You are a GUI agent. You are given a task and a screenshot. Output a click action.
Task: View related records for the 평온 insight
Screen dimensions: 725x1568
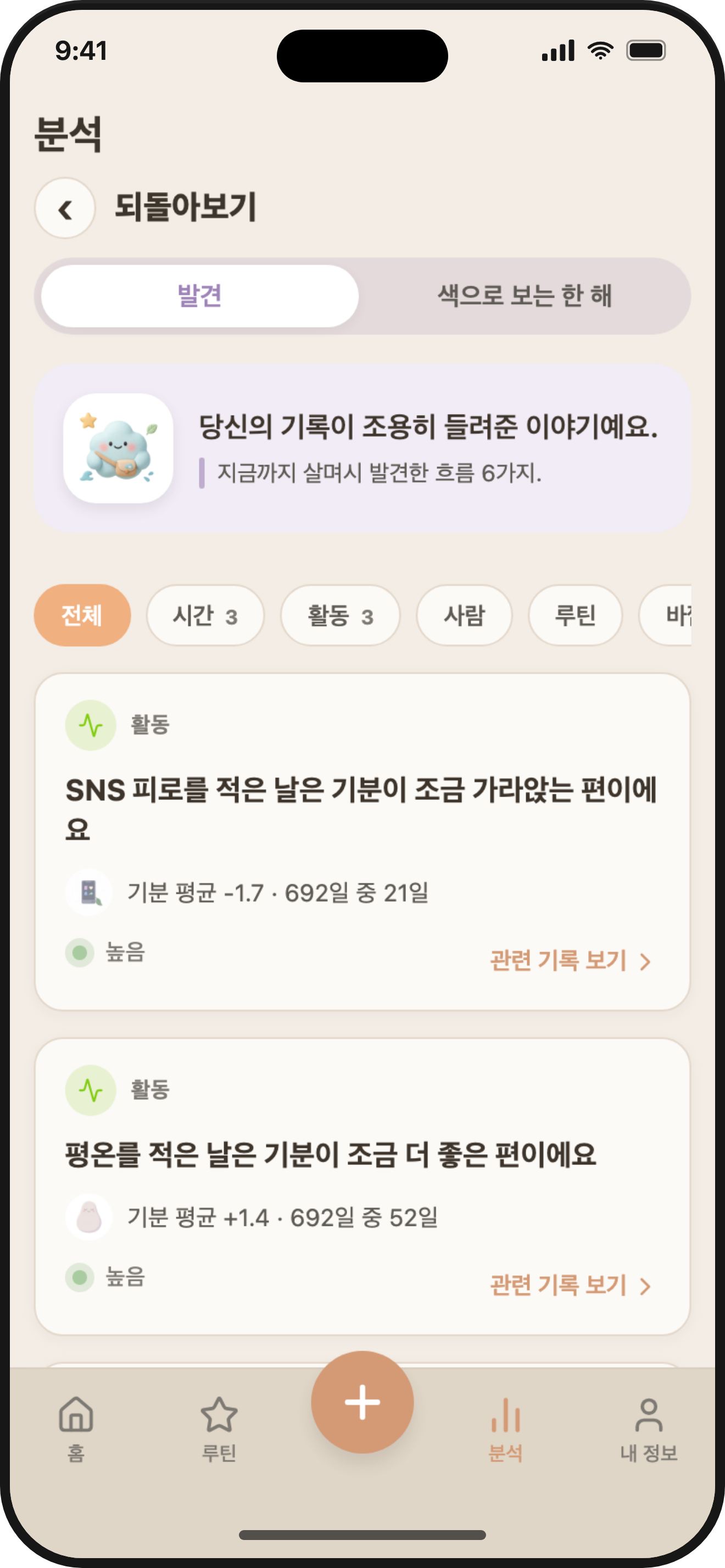(570, 1286)
